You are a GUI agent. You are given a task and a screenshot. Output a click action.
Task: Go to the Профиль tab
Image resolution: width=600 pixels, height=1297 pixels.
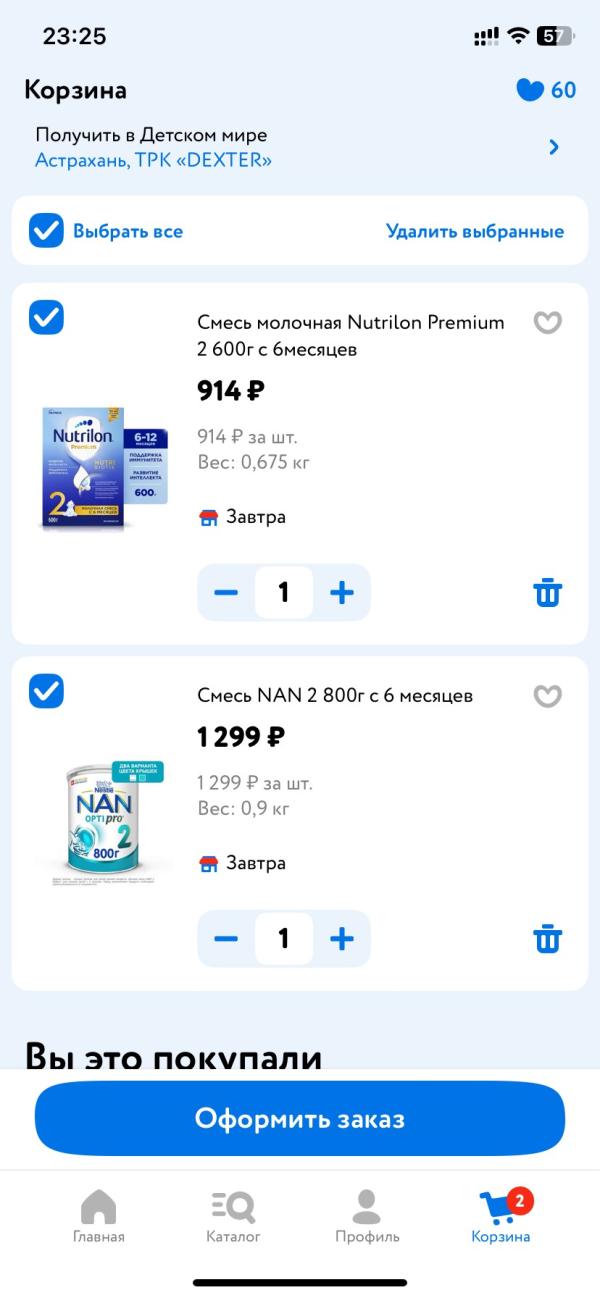click(x=367, y=1215)
